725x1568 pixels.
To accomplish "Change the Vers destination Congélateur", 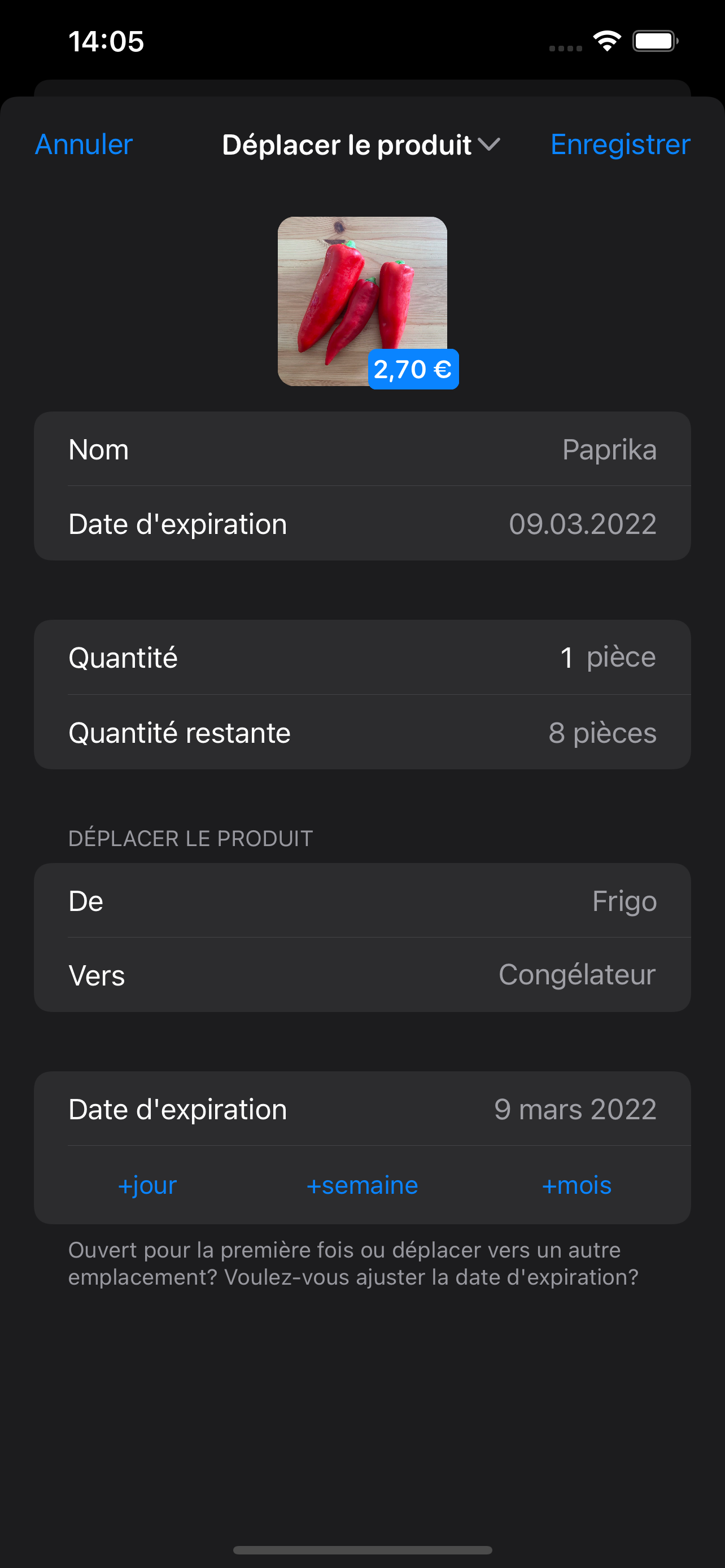I will tap(362, 975).
